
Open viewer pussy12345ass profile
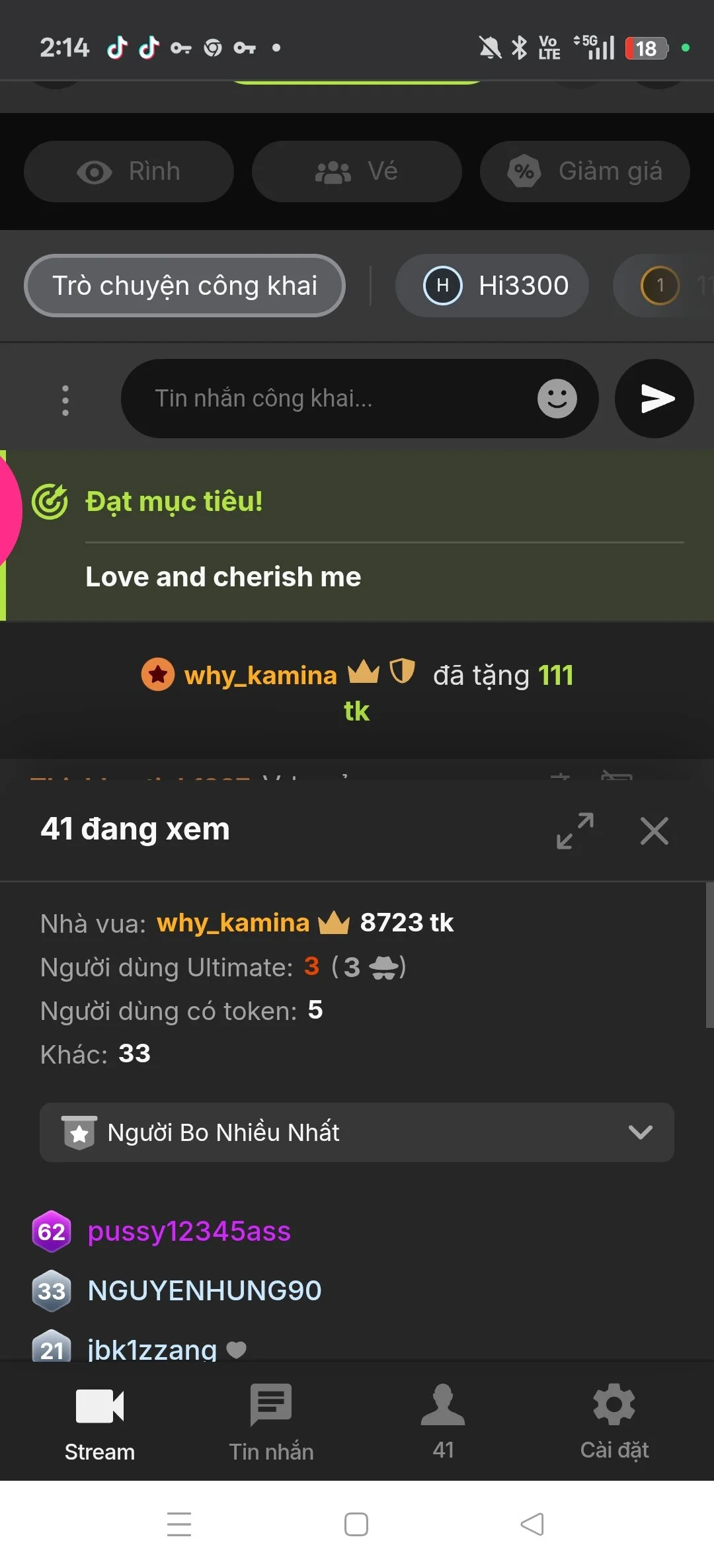189,1232
